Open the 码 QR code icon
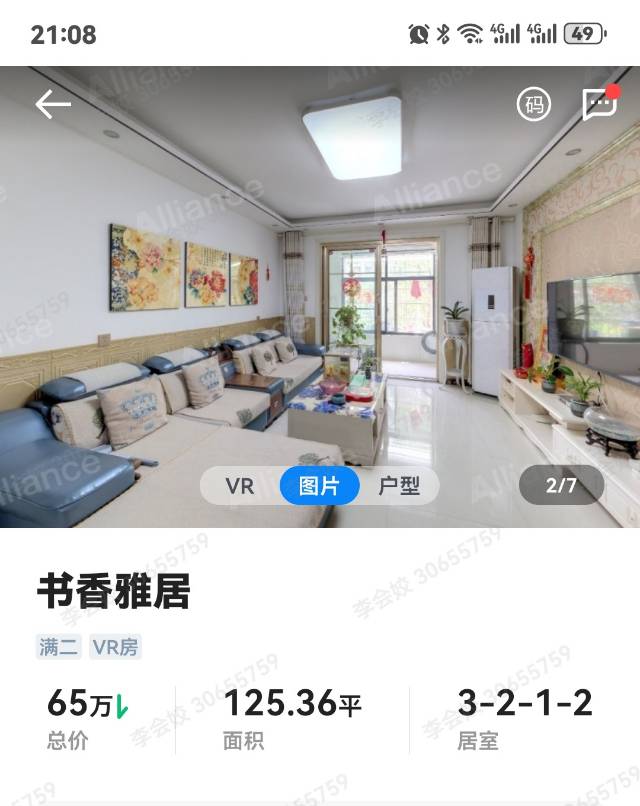Screen dimensions: 640x806 534,104
